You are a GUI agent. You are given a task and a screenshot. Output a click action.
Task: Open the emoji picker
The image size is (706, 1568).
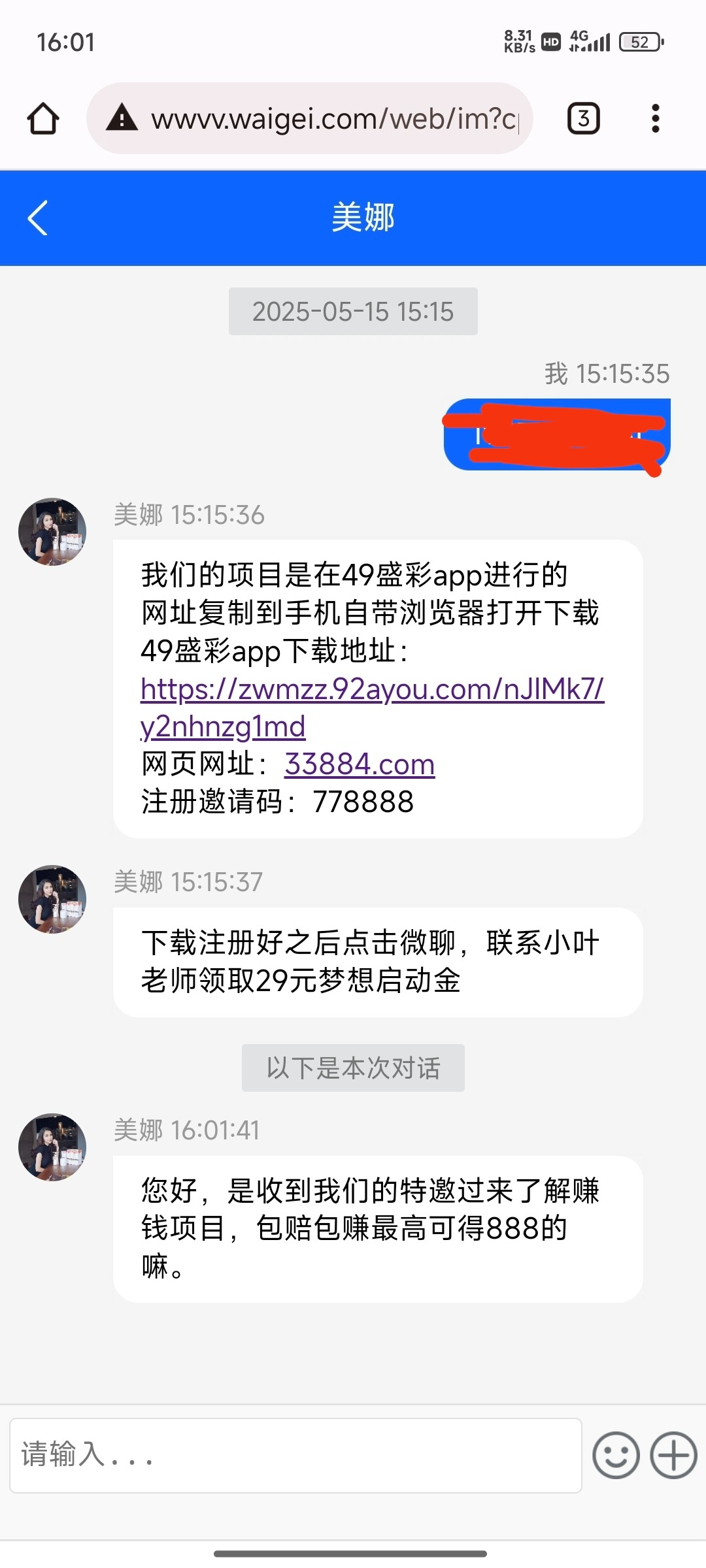coord(616,1456)
